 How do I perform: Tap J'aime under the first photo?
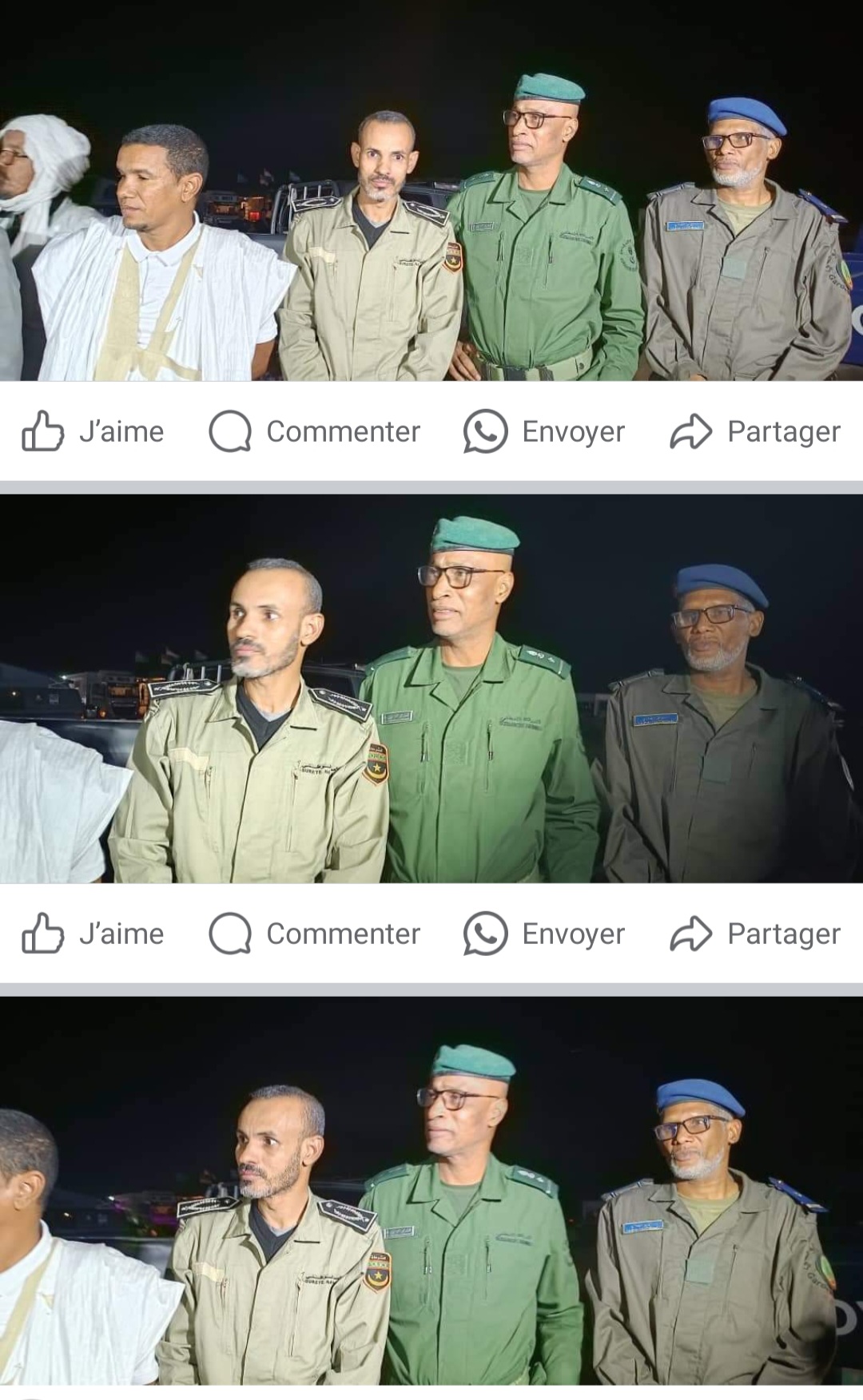coord(93,432)
